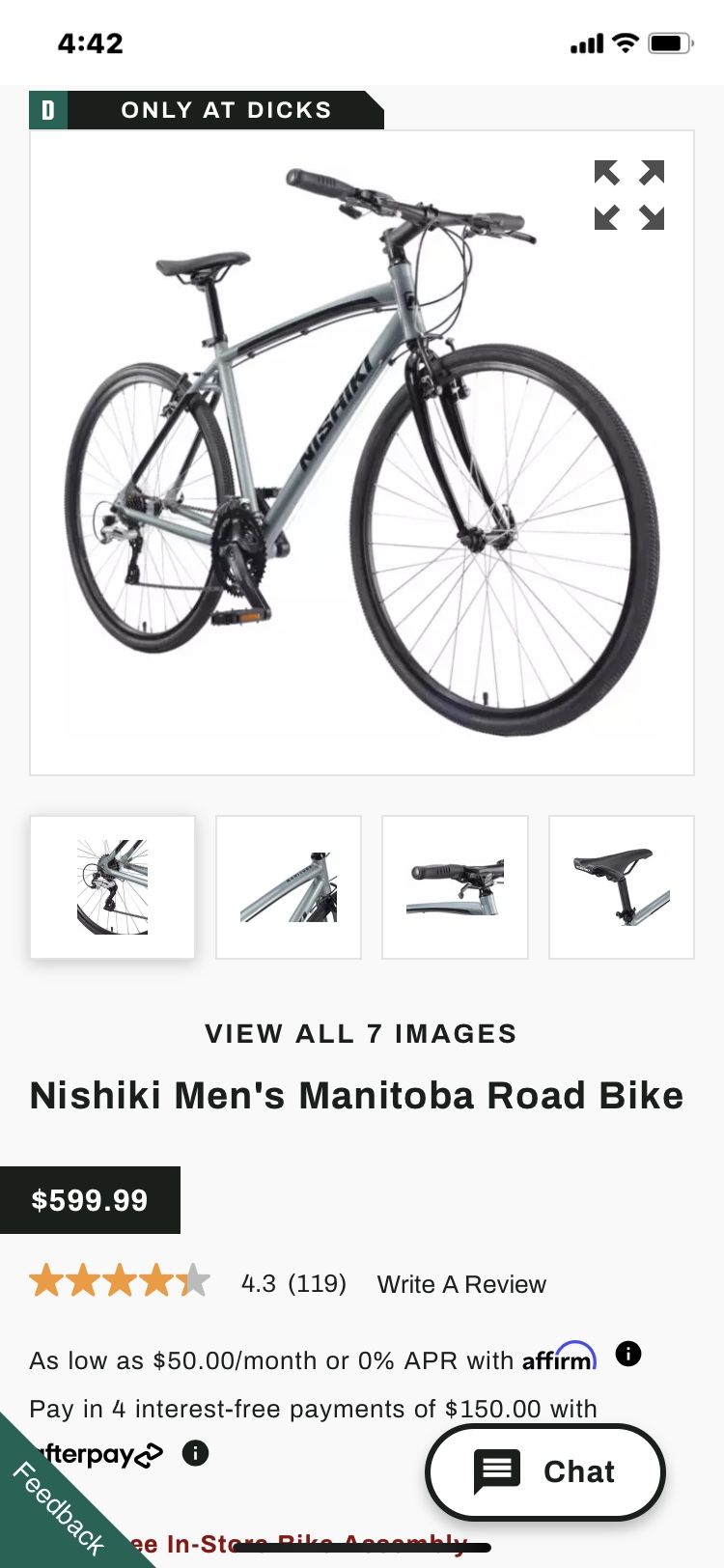Tap View All 7 Images
Image resolution: width=724 pixels, height=1568 pixels.
(361, 1034)
